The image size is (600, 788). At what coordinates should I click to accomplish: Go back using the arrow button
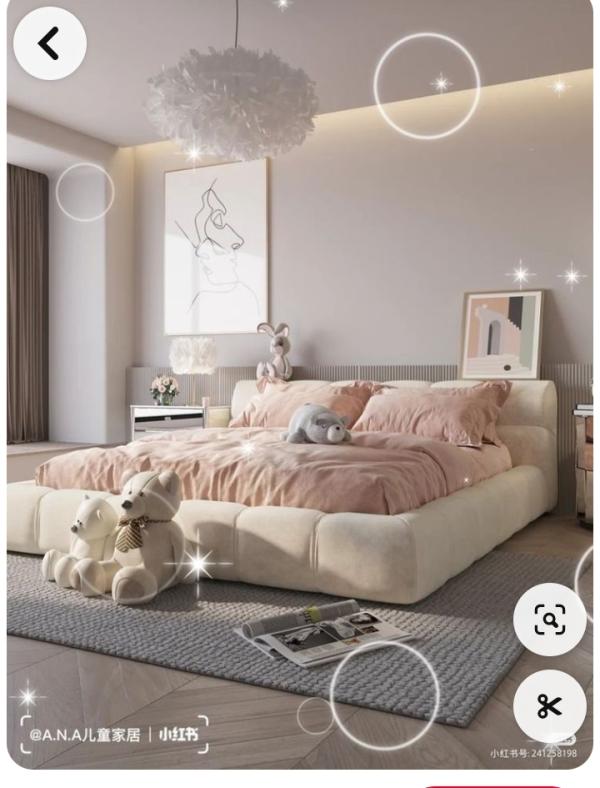click(49, 44)
